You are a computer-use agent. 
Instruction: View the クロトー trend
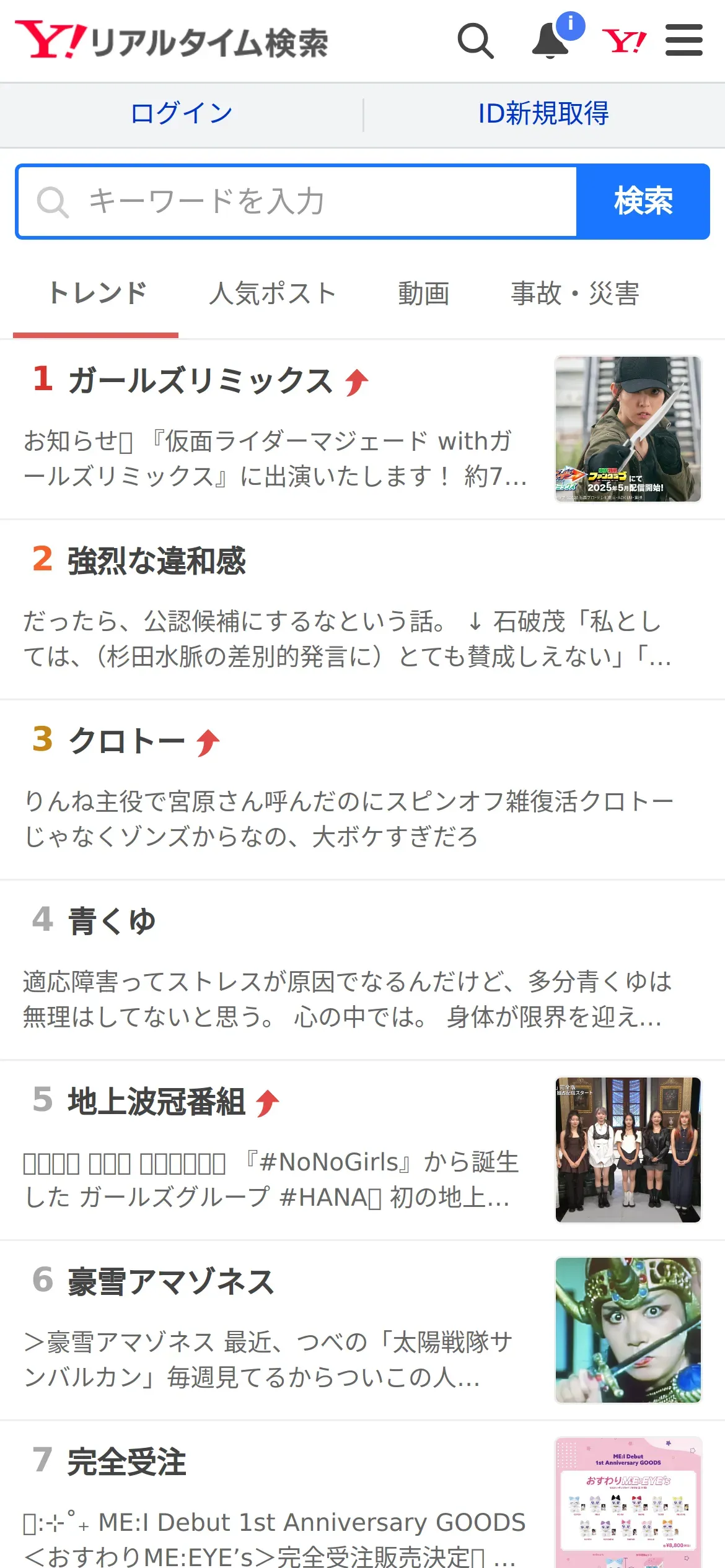point(126,741)
